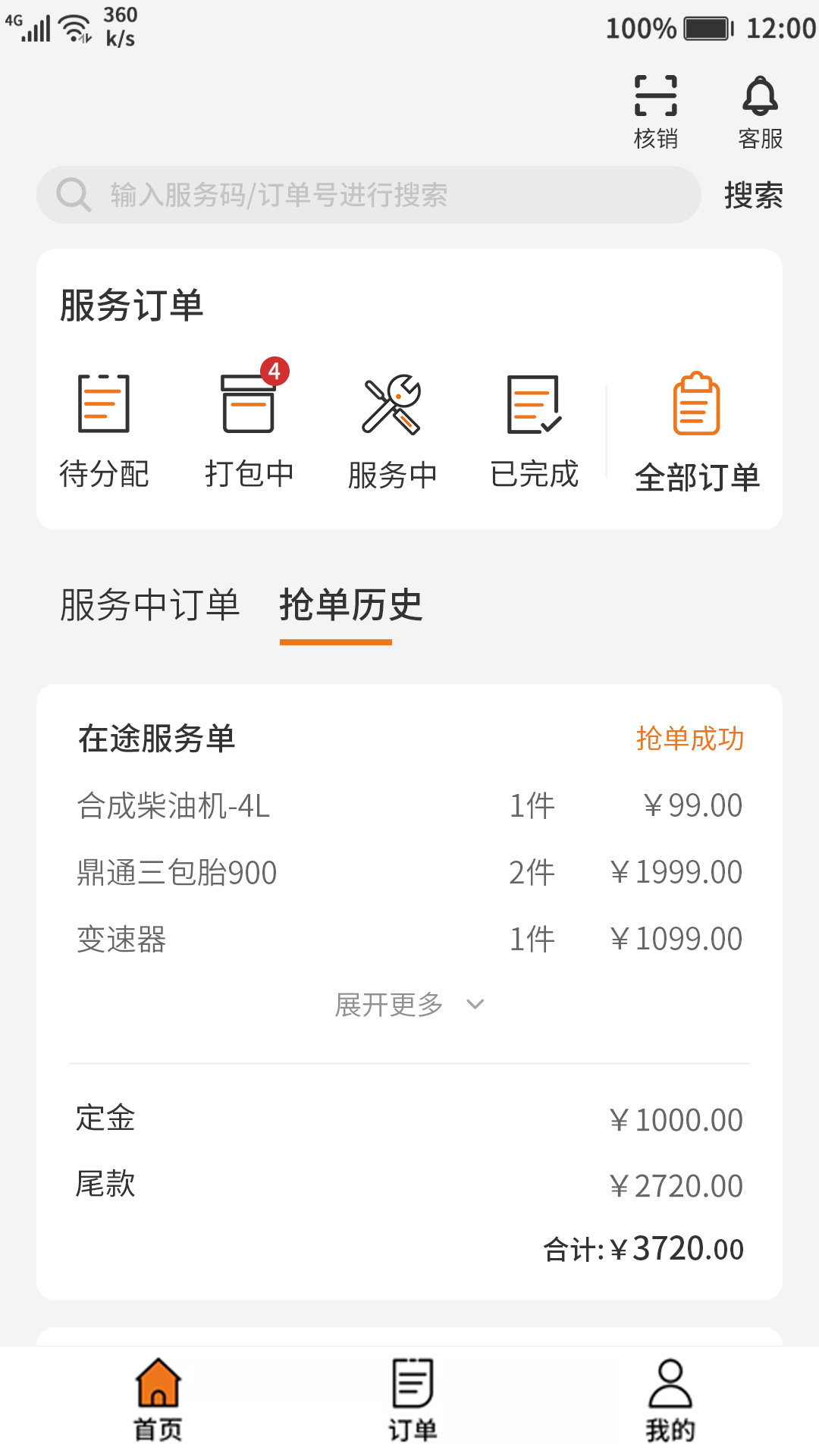This screenshot has height=1456, width=819.
Task: Open the 核销 scan icon
Action: point(656,111)
